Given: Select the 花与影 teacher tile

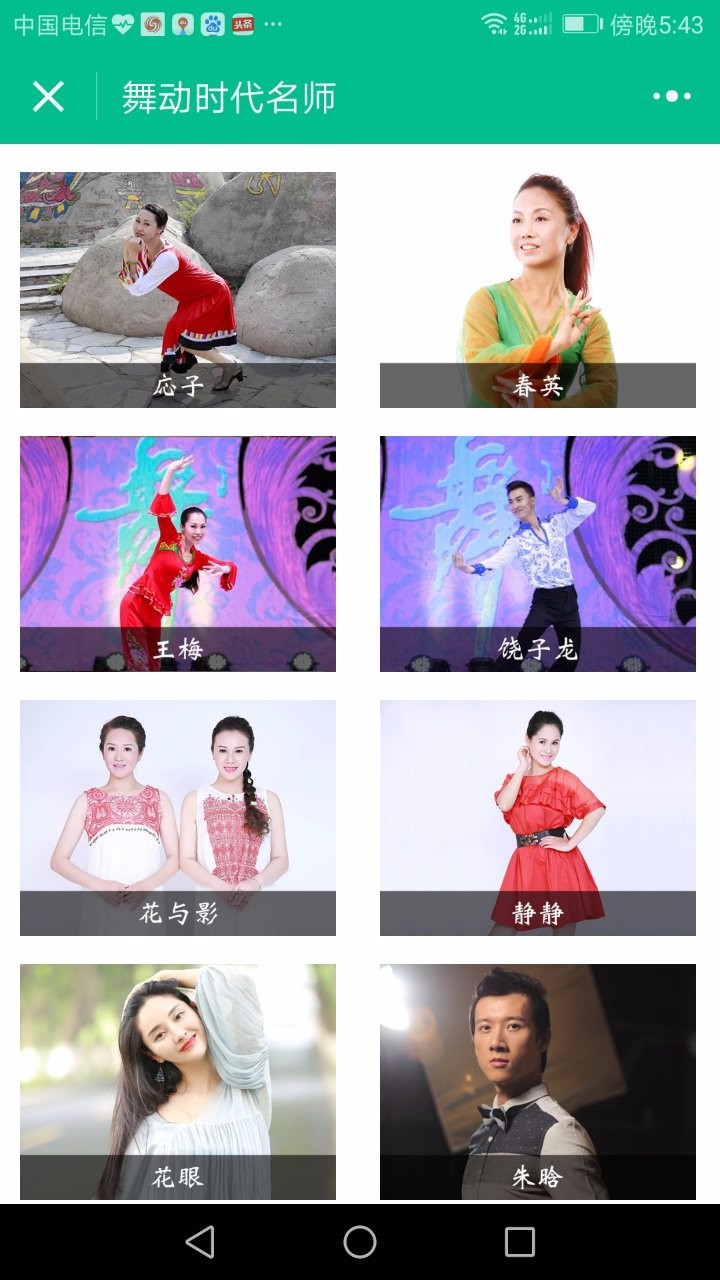Looking at the screenshot, I should pos(178,818).
